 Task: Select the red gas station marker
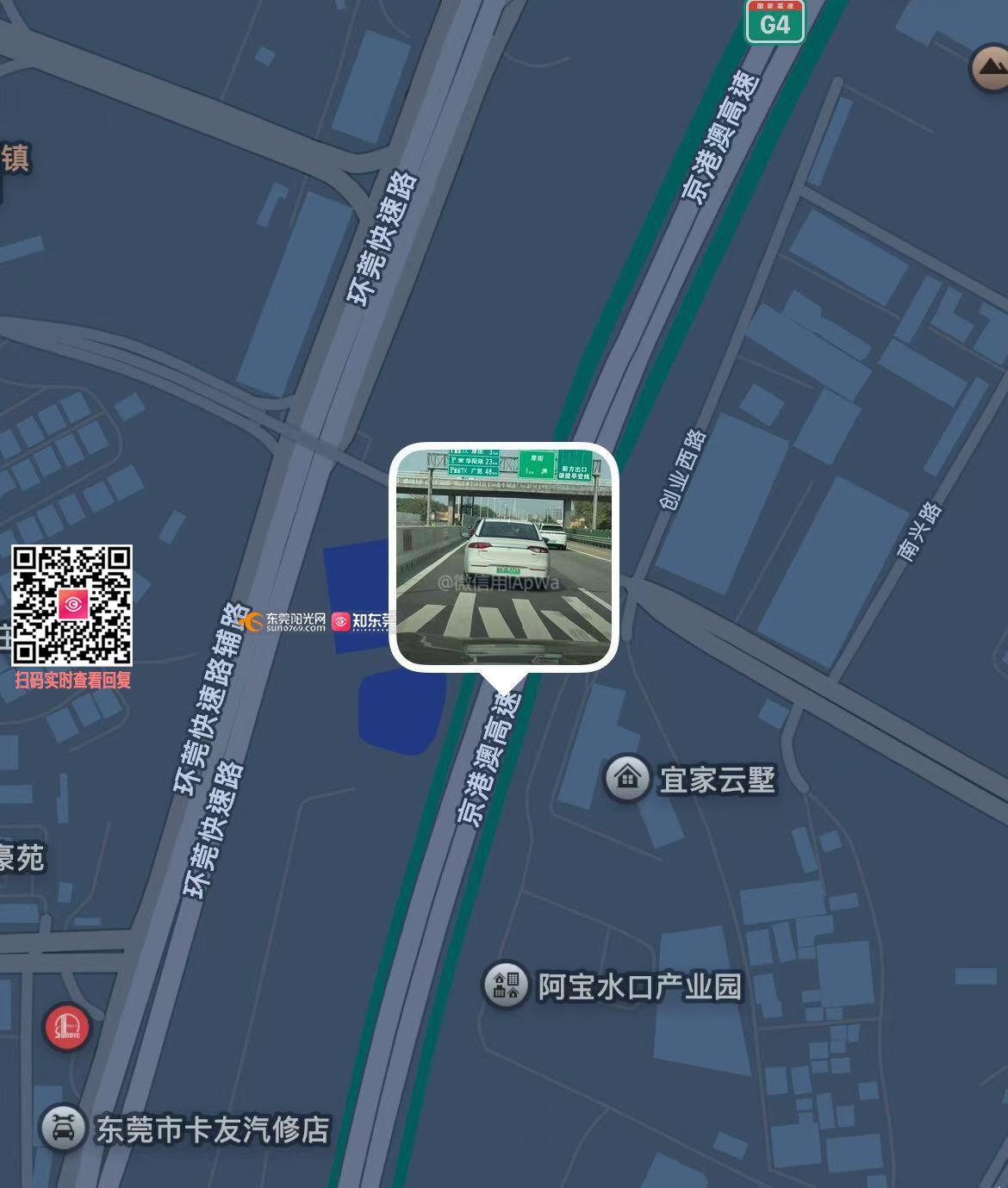66,1027
